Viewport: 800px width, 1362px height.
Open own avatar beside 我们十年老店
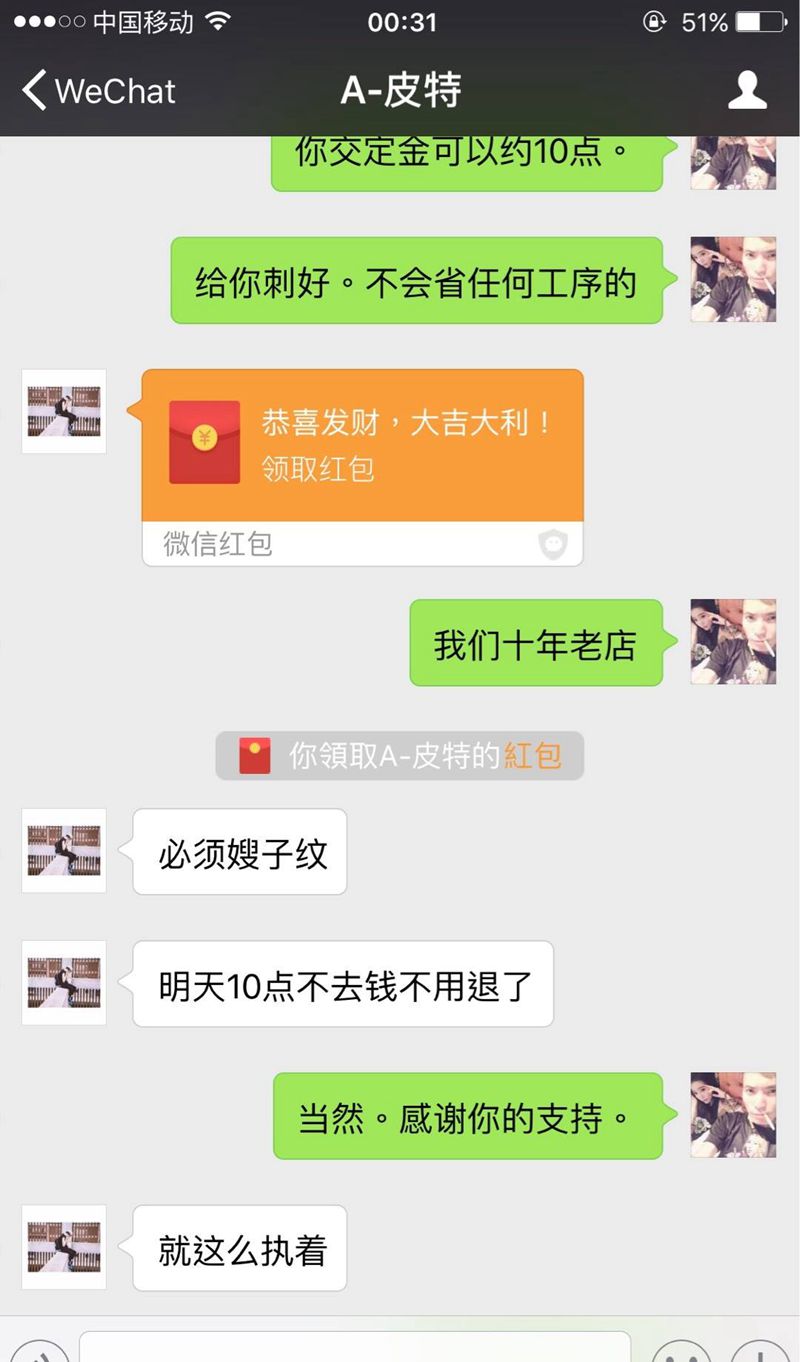(x=733, y=642)
